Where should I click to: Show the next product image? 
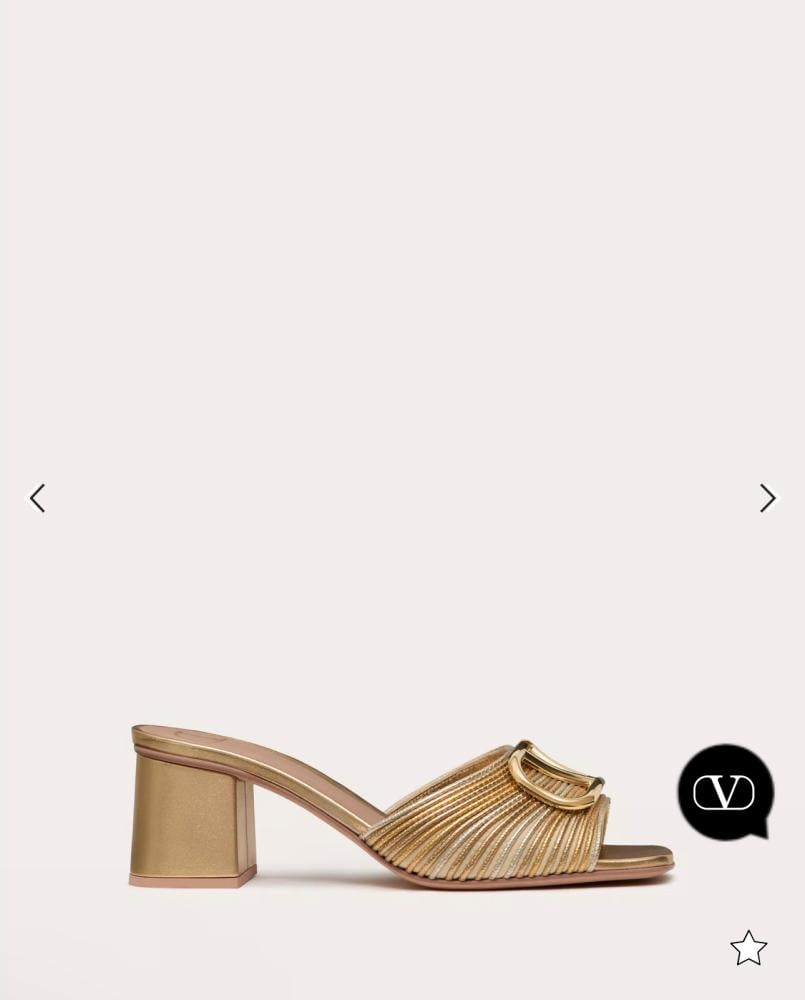[767, 498]
